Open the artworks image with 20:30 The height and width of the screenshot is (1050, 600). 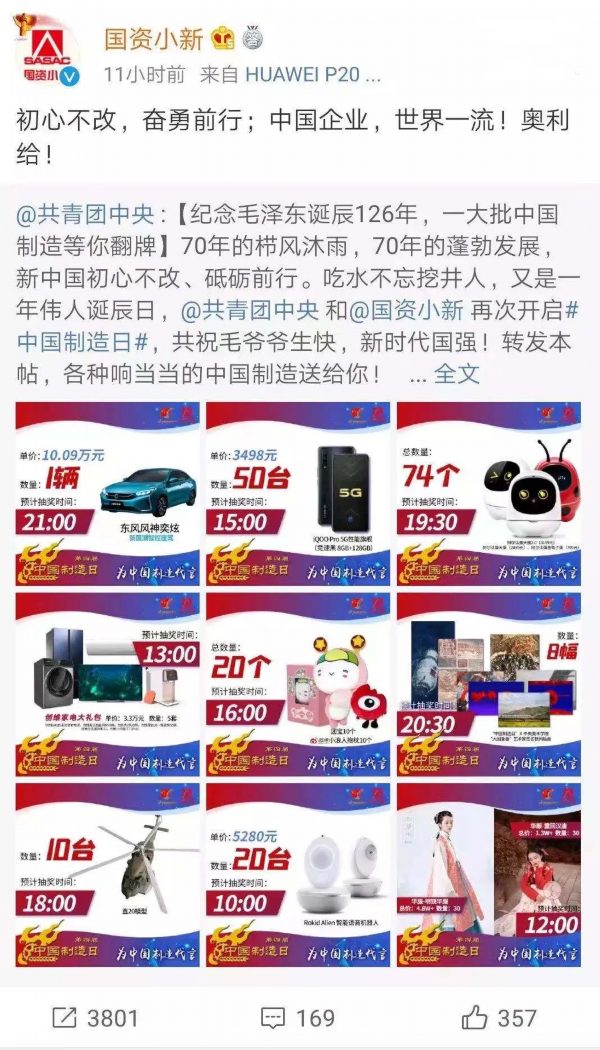(488, 684)
